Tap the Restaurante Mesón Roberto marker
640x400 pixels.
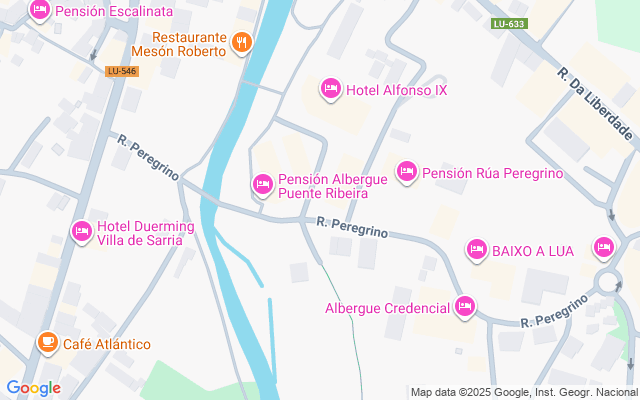click(x=241, y=42)
